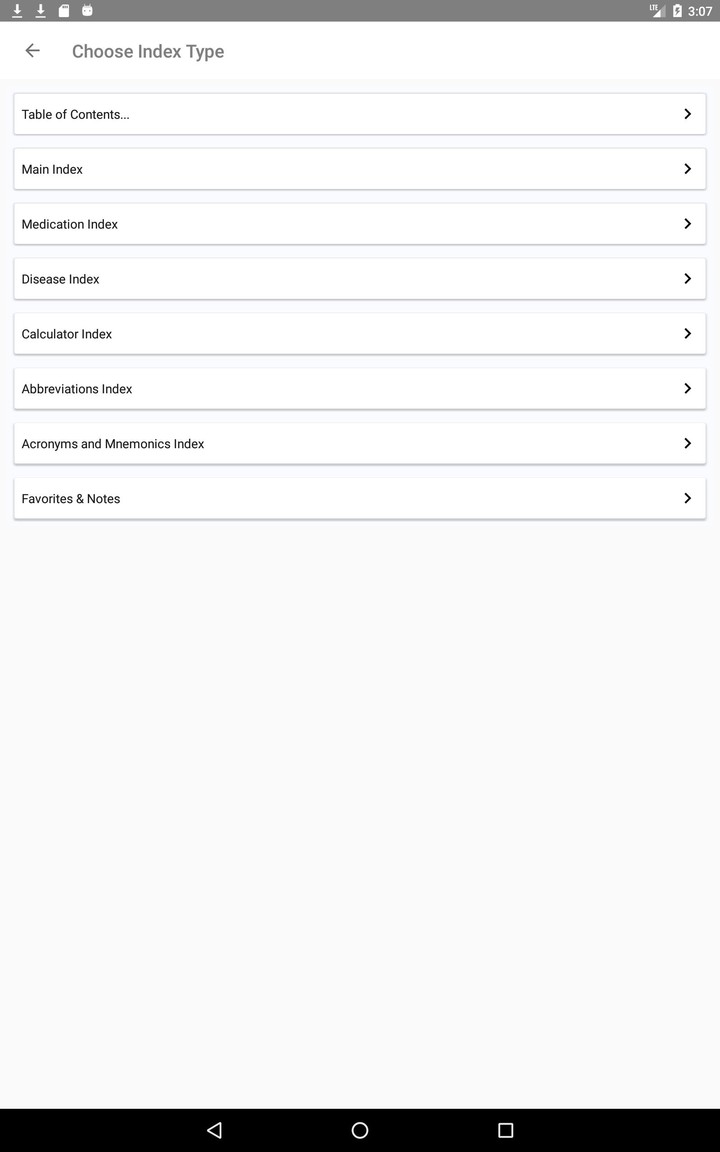Viewport: 720px width, 1152px height.
Task: Open the Favorites & Notes chevron icon
Action: click(x=687, y=498)
